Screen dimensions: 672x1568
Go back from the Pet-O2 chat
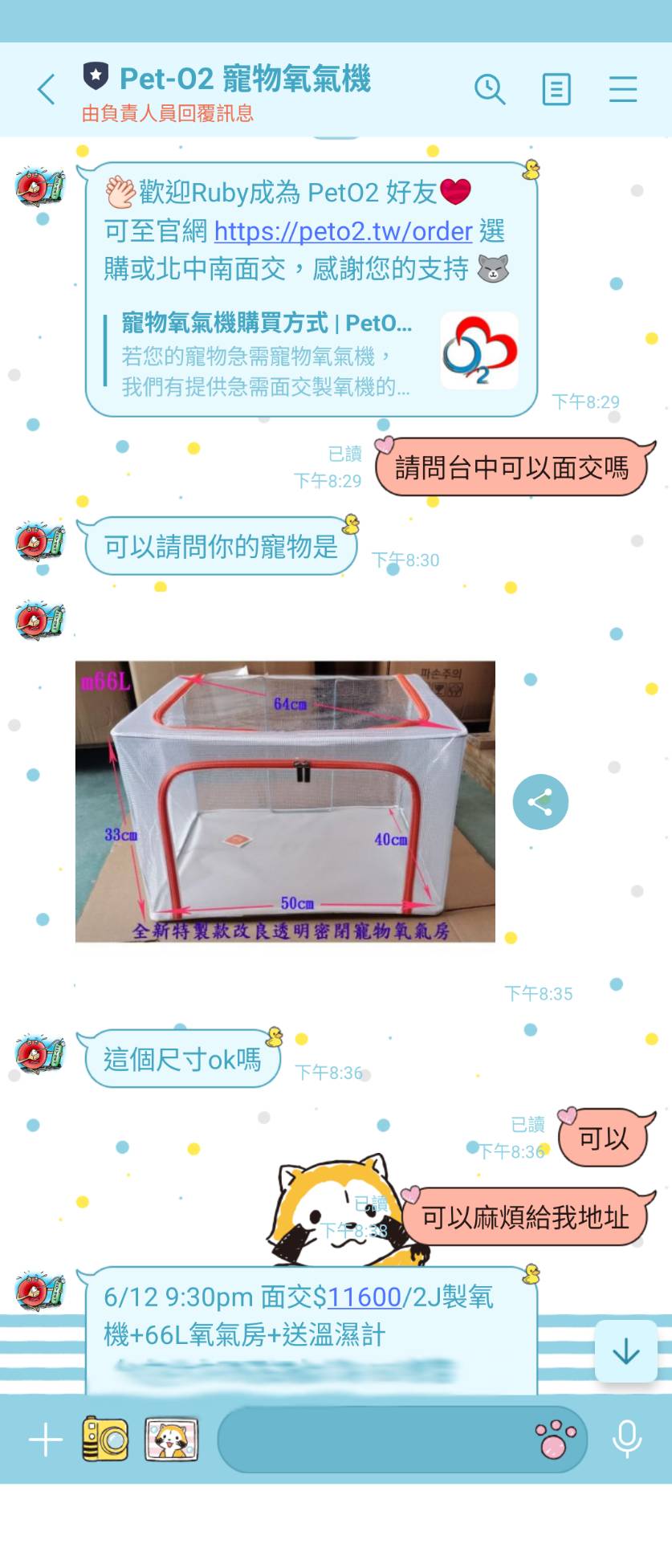[46, 89]
